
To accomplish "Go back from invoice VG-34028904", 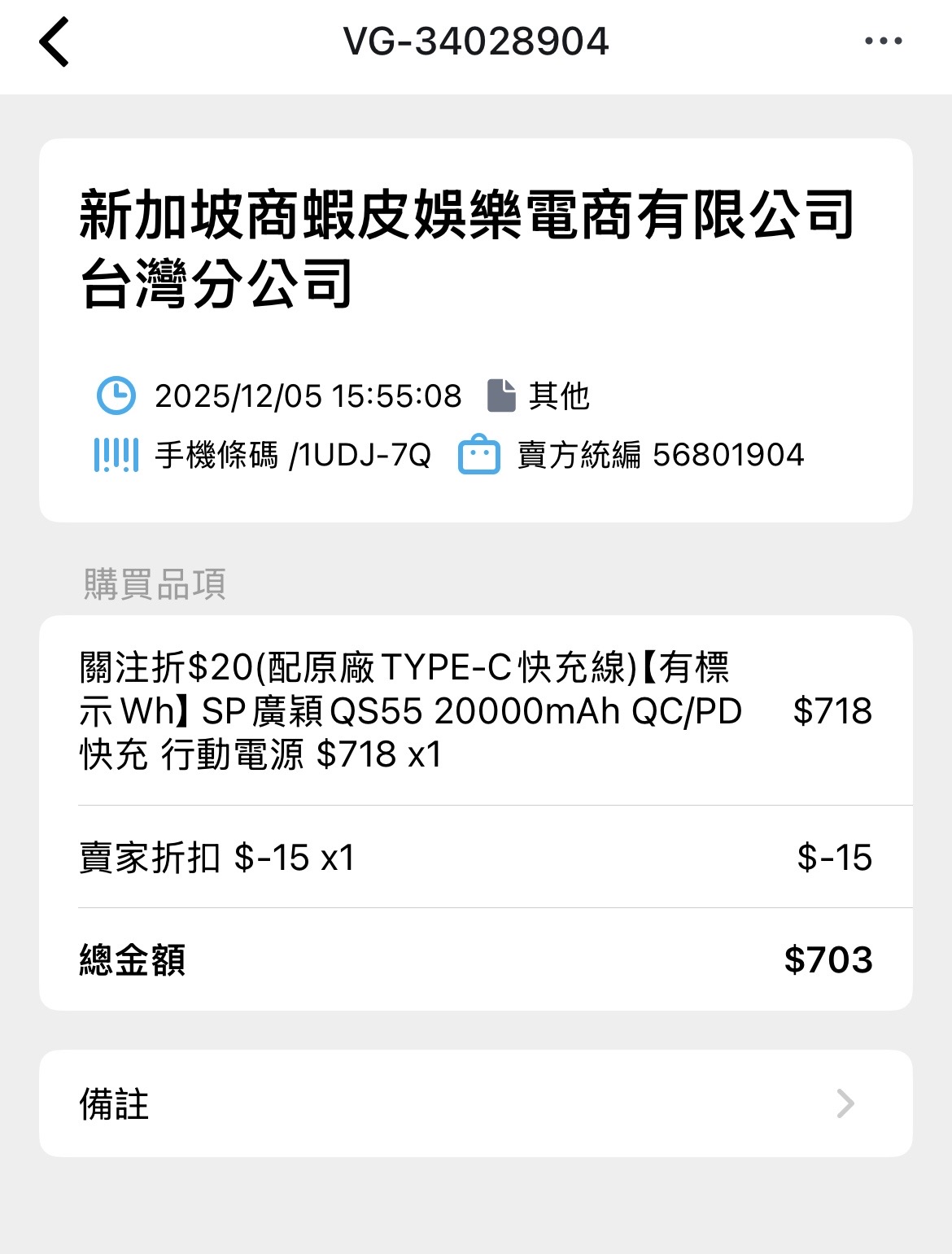I will [55, 42].
